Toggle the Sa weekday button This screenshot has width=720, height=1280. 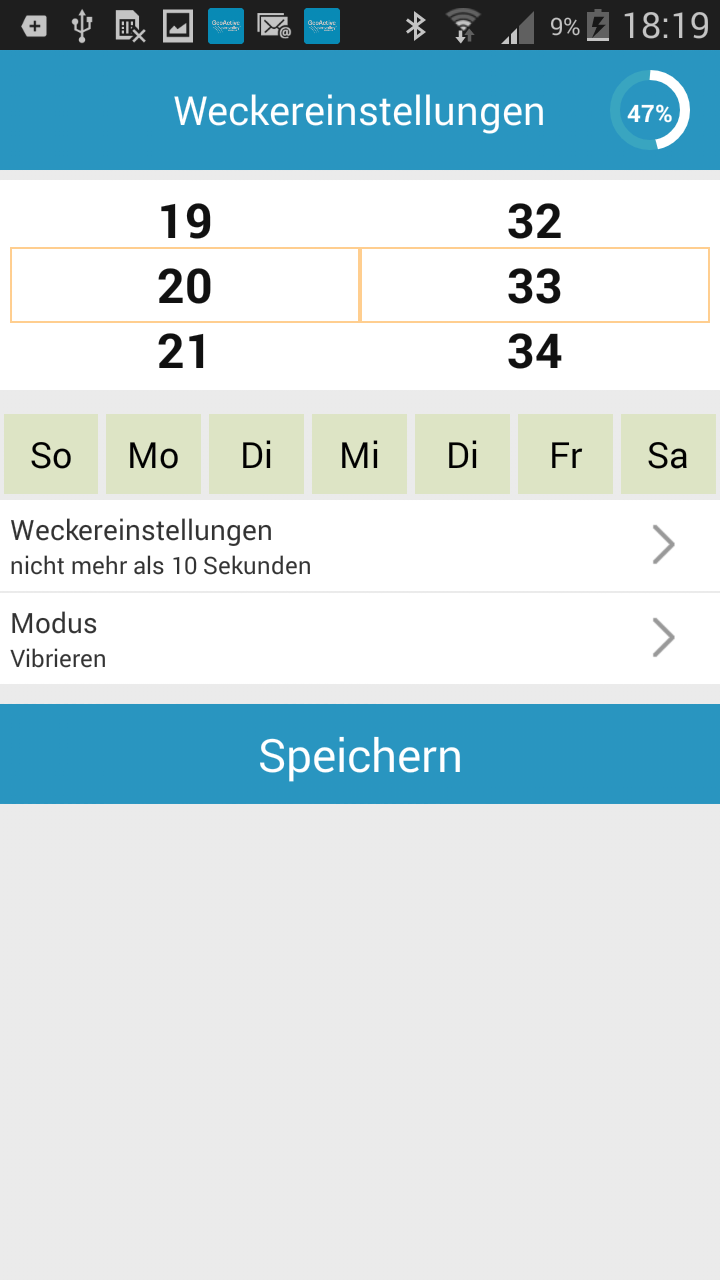point(668,455)
